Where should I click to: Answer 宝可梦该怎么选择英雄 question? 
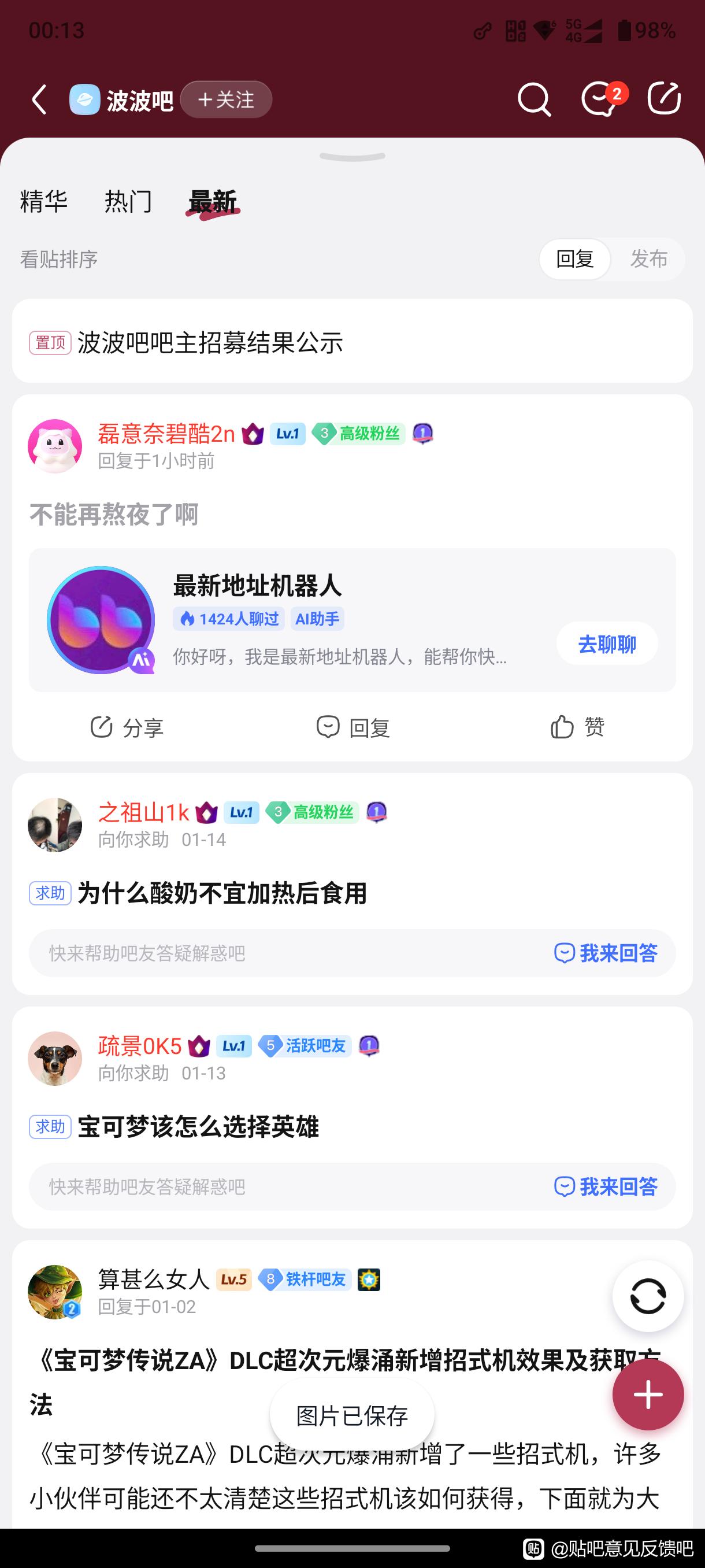coord(606,1186)
